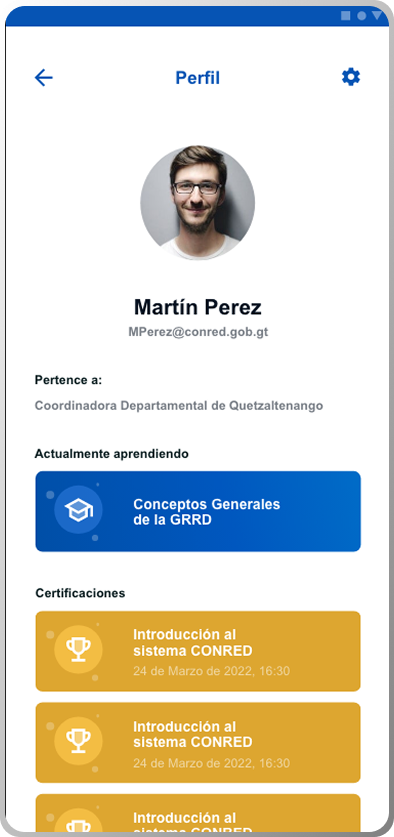Open settings via the gear icon

click(351, 77)
